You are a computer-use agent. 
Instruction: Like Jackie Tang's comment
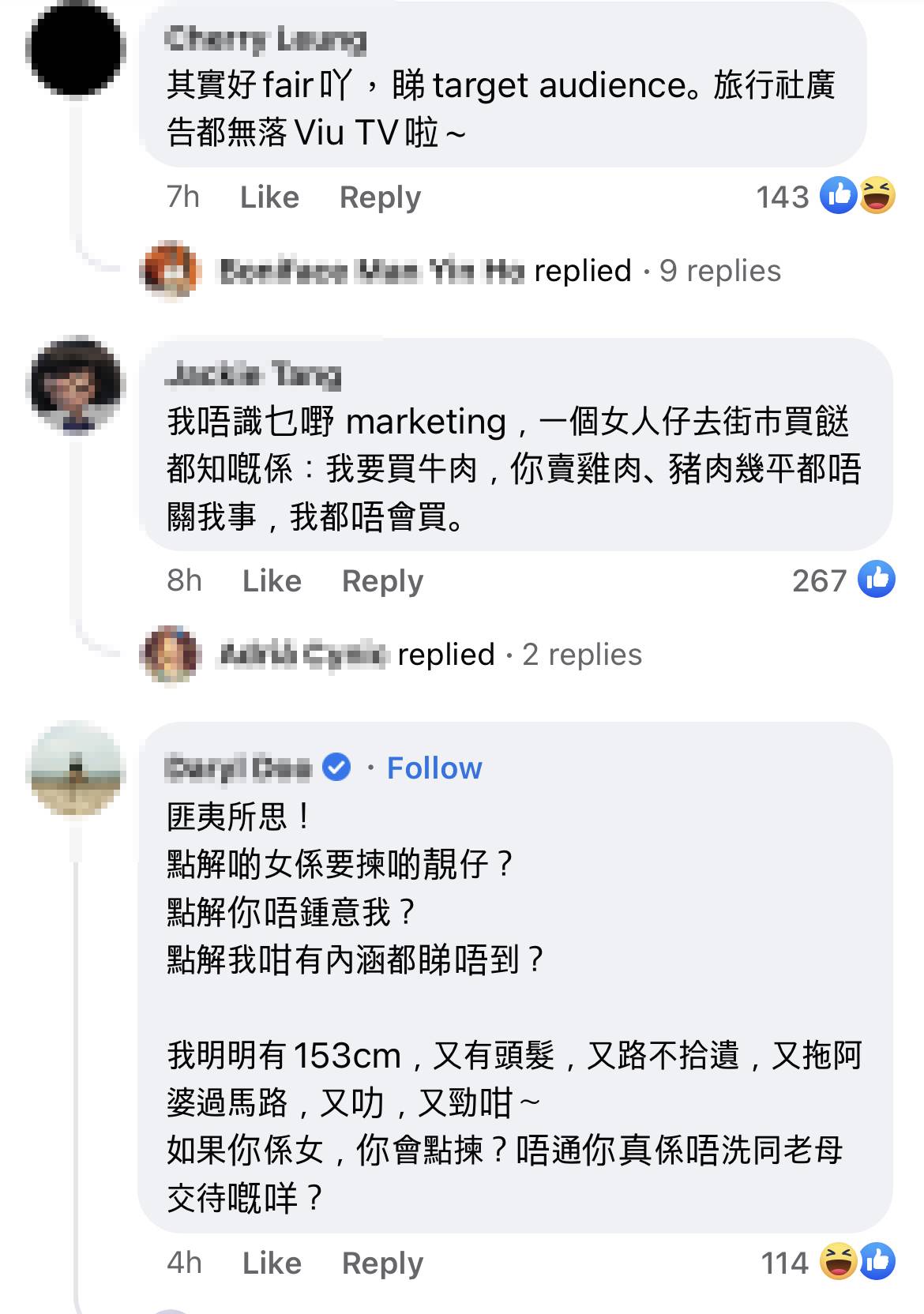point(273,580)
